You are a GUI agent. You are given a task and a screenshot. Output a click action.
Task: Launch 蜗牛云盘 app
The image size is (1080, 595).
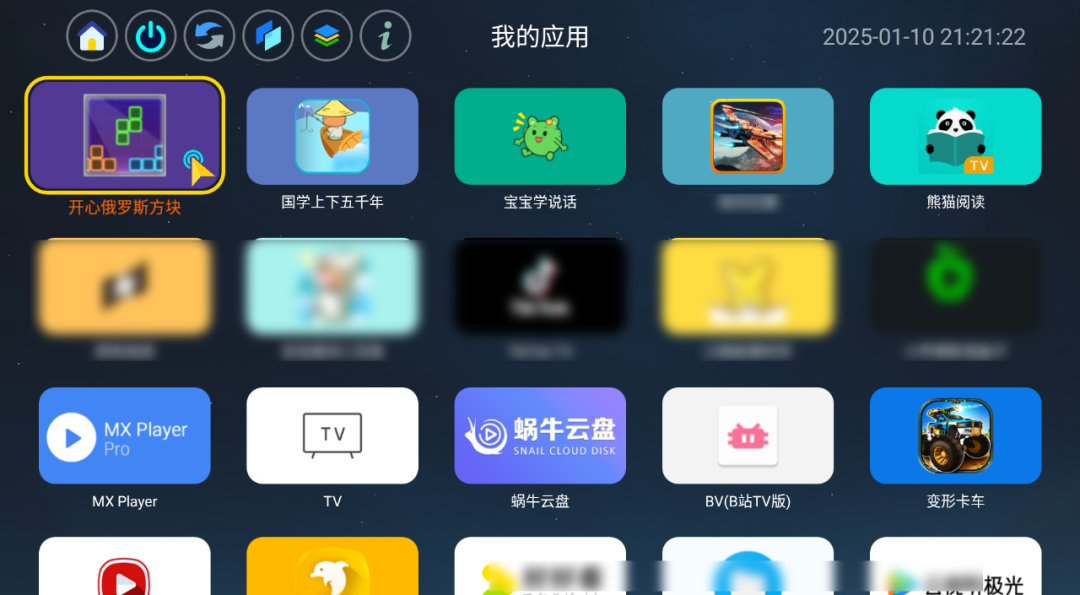pos(540,436)
